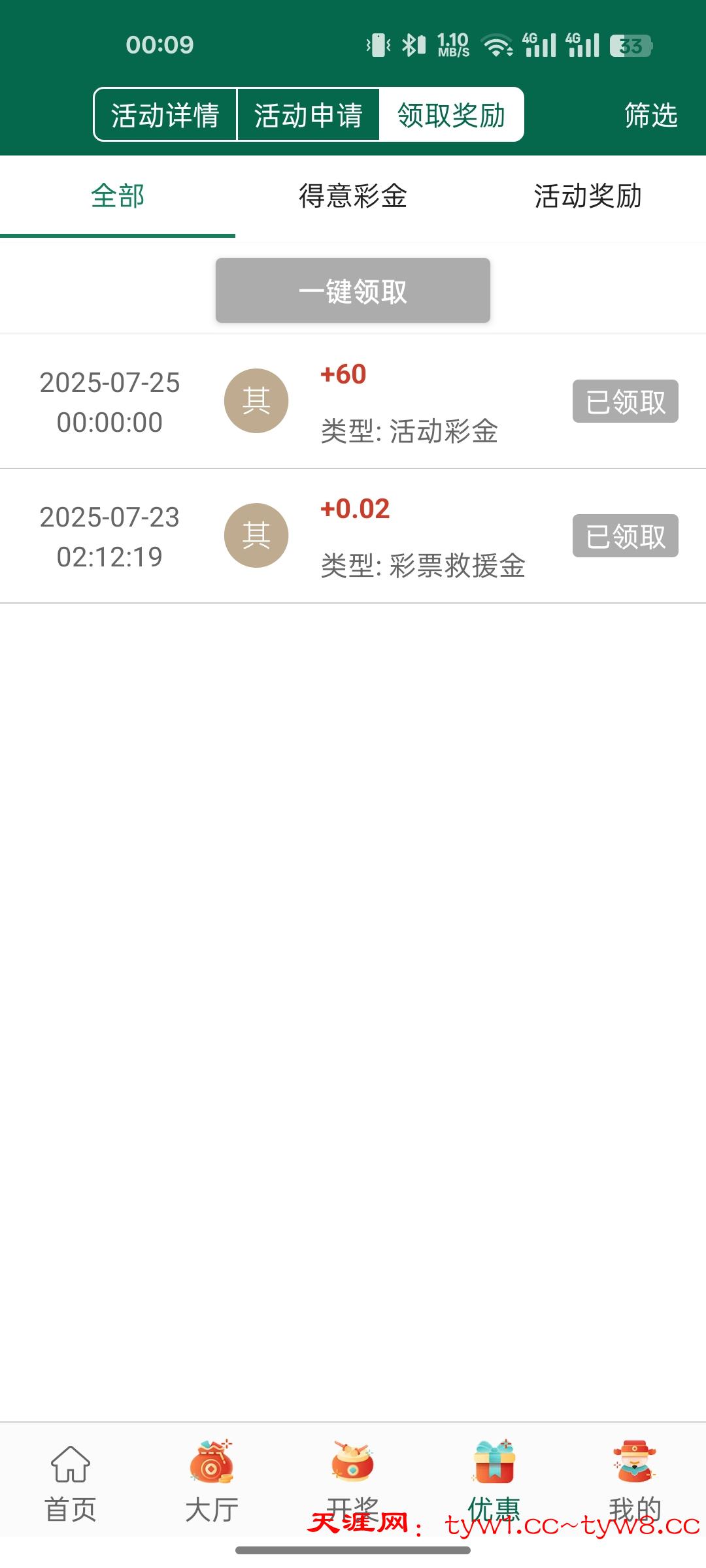The image size is (706, 1568).
Task: Open the 我的 profile tab
Action: (x=635, y=1478)
